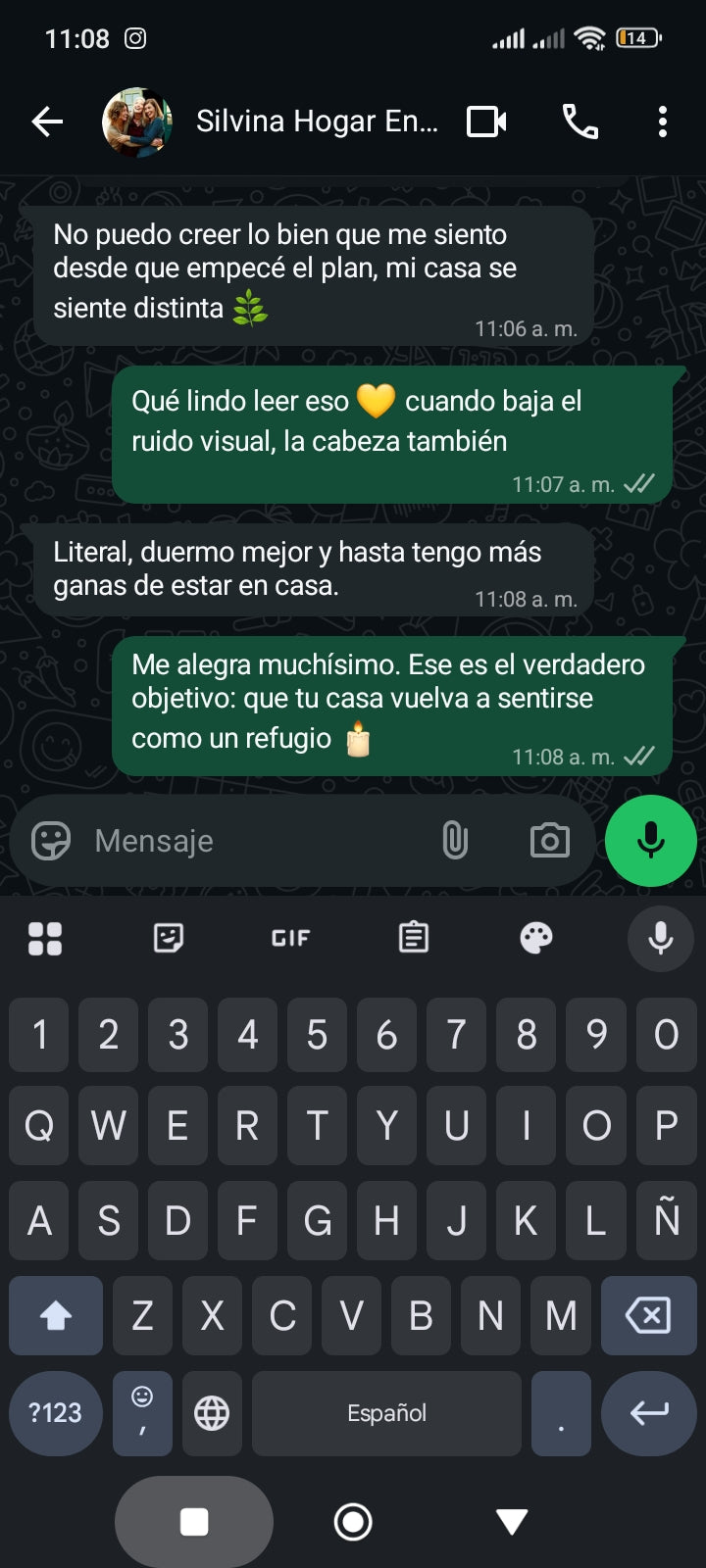Record a voice message with green mic
Screen dimensions: 706x1568
650,841
